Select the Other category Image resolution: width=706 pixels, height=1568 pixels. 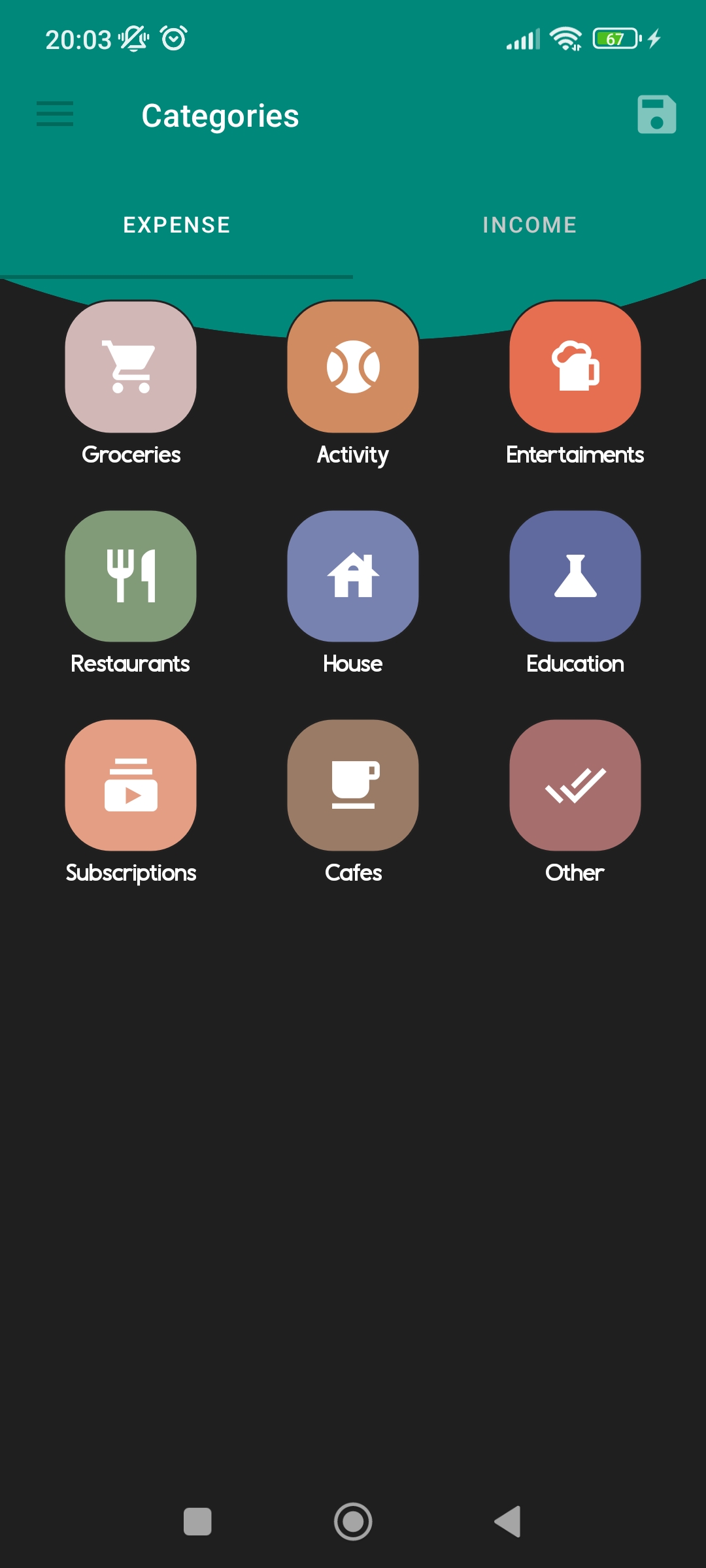pos(575,785)
